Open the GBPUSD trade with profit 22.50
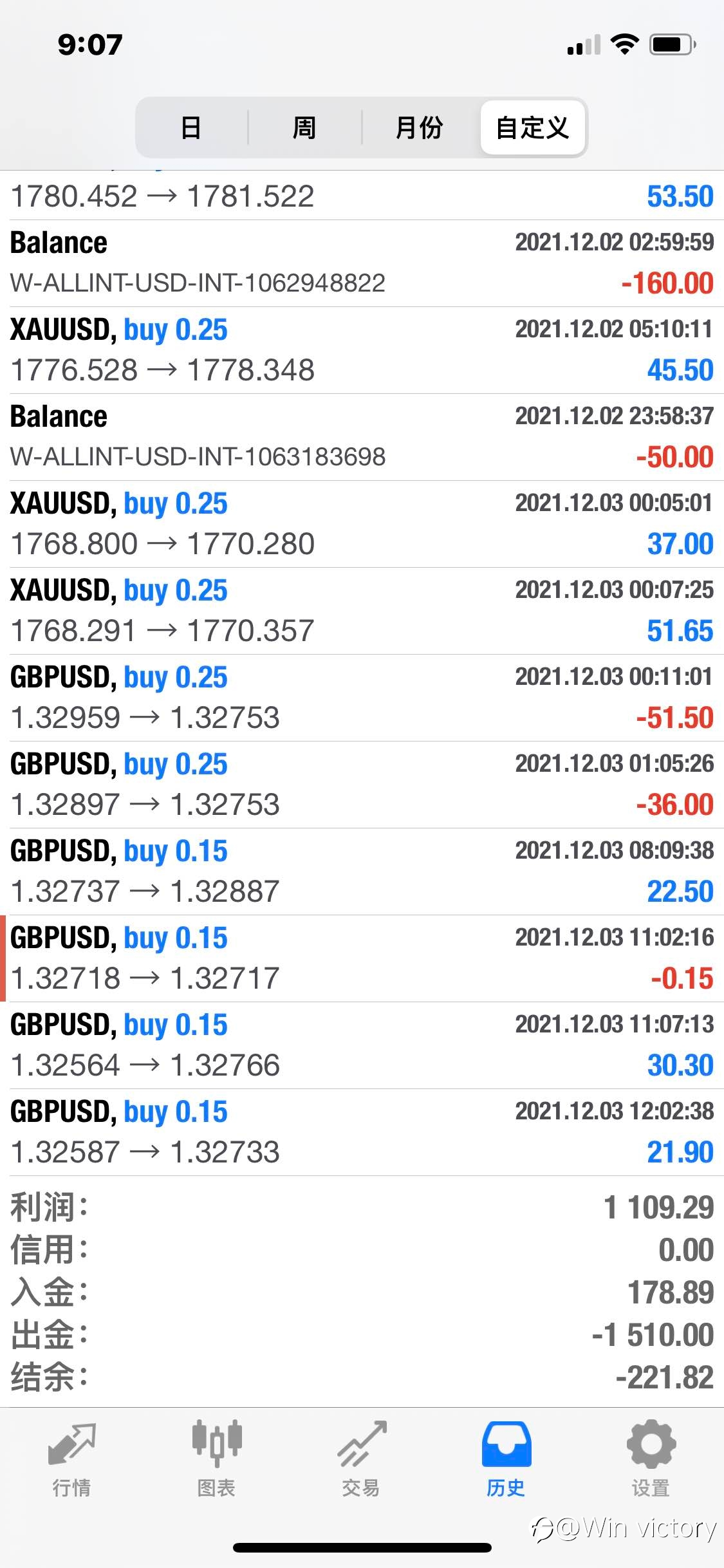Screen dimensions: 724x1568 click(x=362, y=872)
